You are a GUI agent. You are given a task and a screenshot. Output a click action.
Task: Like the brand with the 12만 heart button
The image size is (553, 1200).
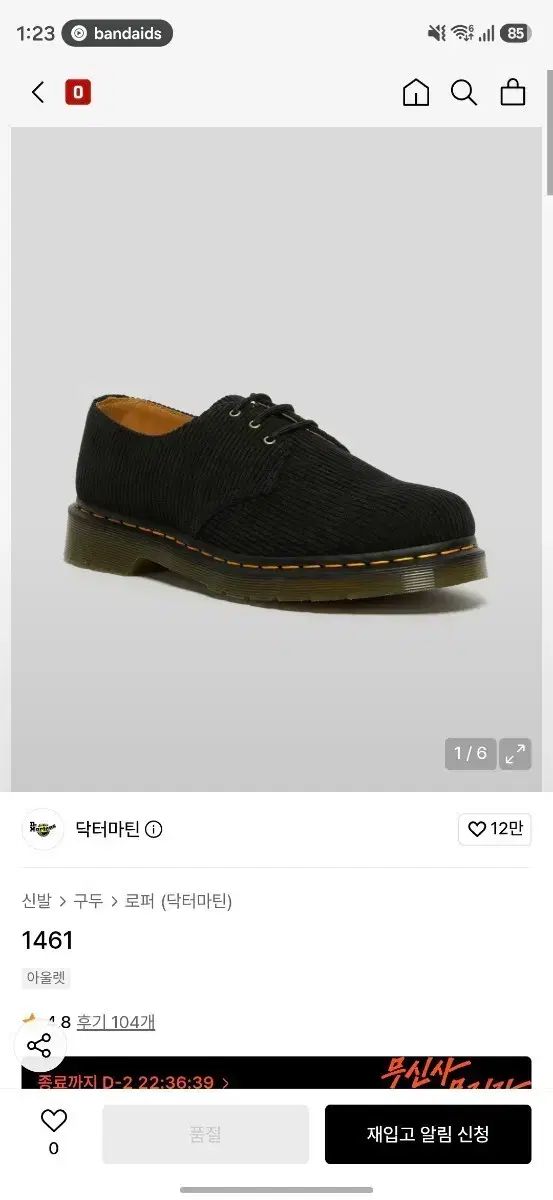(x=495, y=828)
